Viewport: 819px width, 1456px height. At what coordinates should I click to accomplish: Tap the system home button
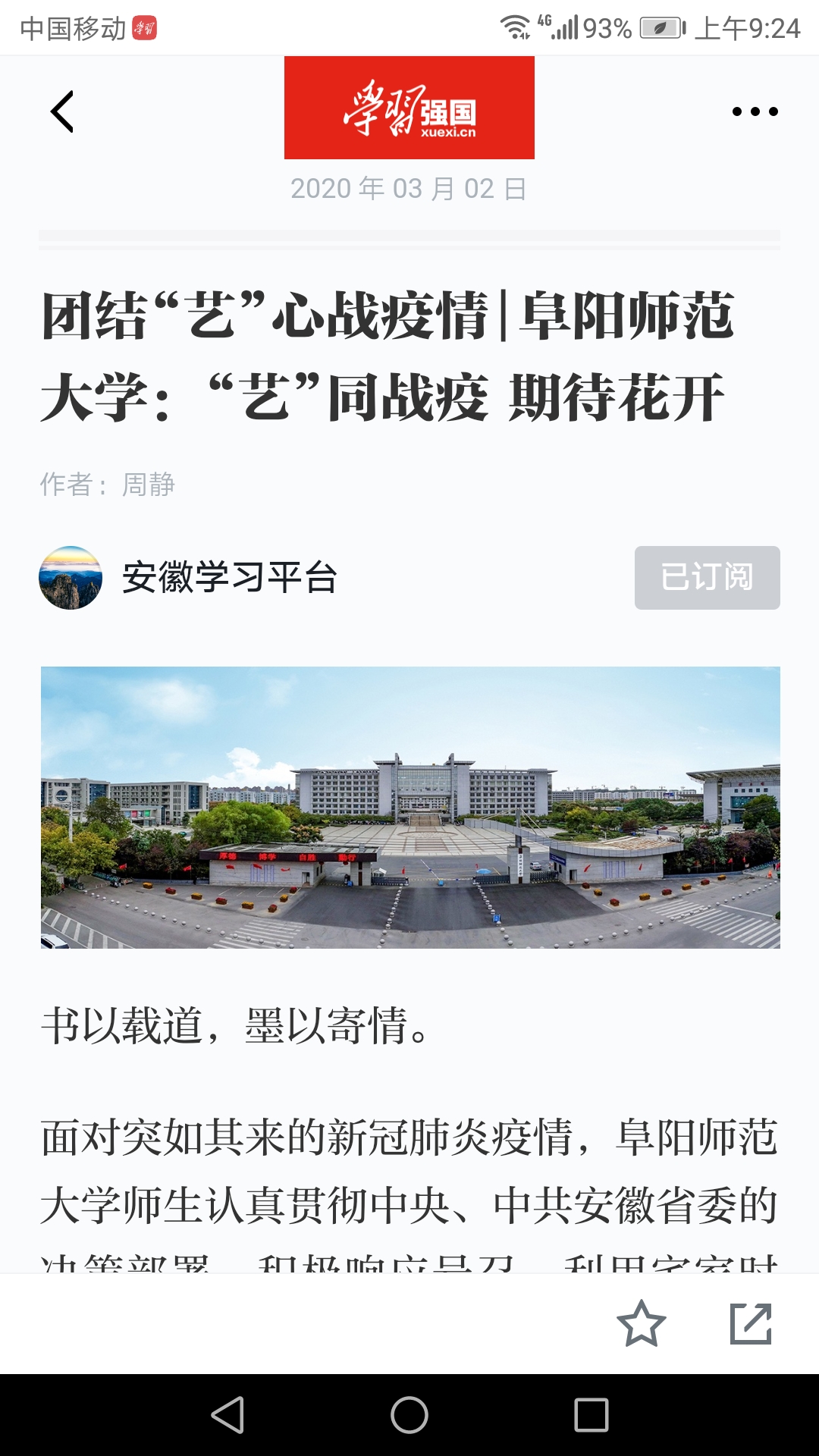point(409,1415)
